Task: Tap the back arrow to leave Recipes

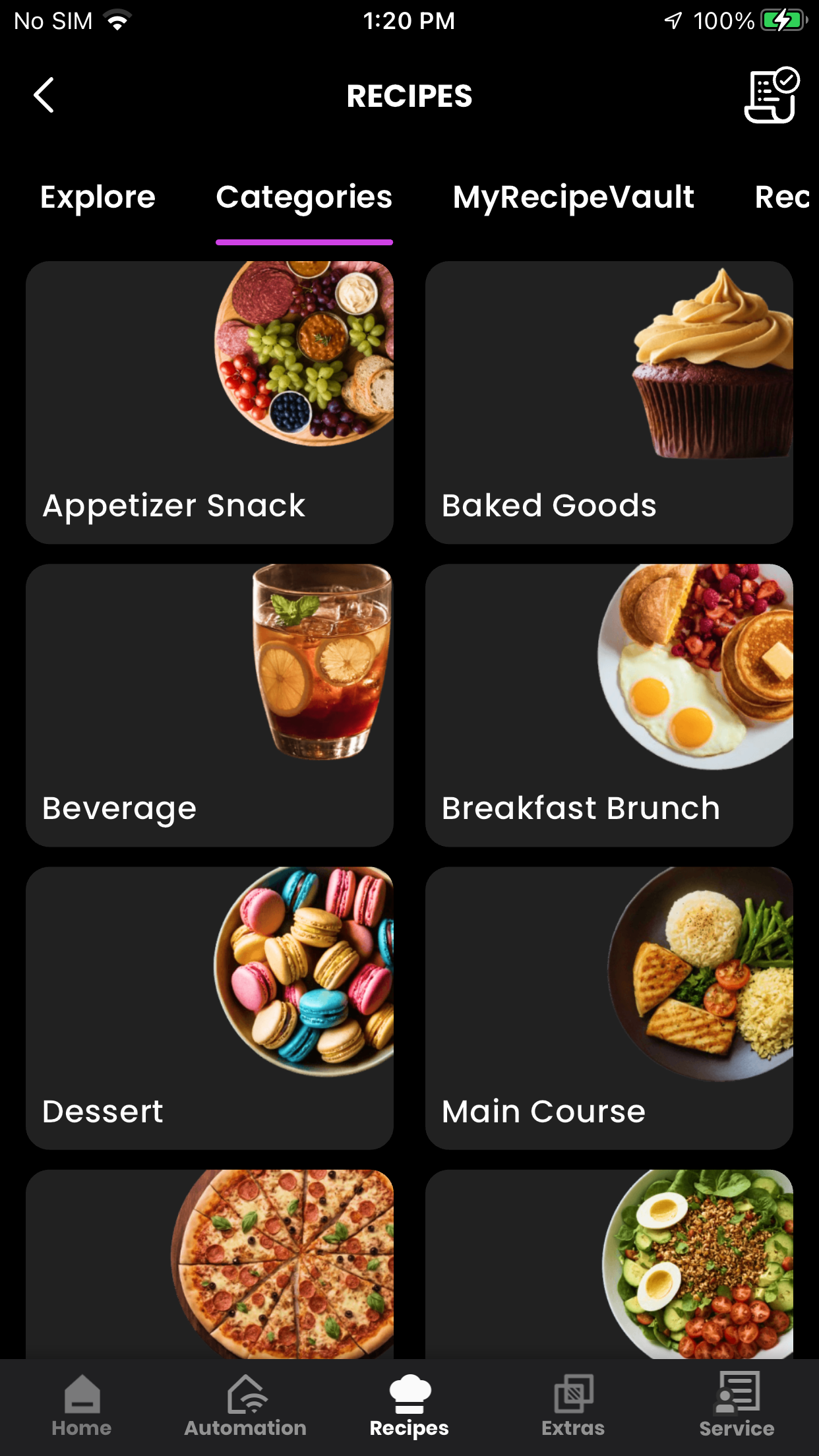Action: pyautogui.click(x=44, y=96)
